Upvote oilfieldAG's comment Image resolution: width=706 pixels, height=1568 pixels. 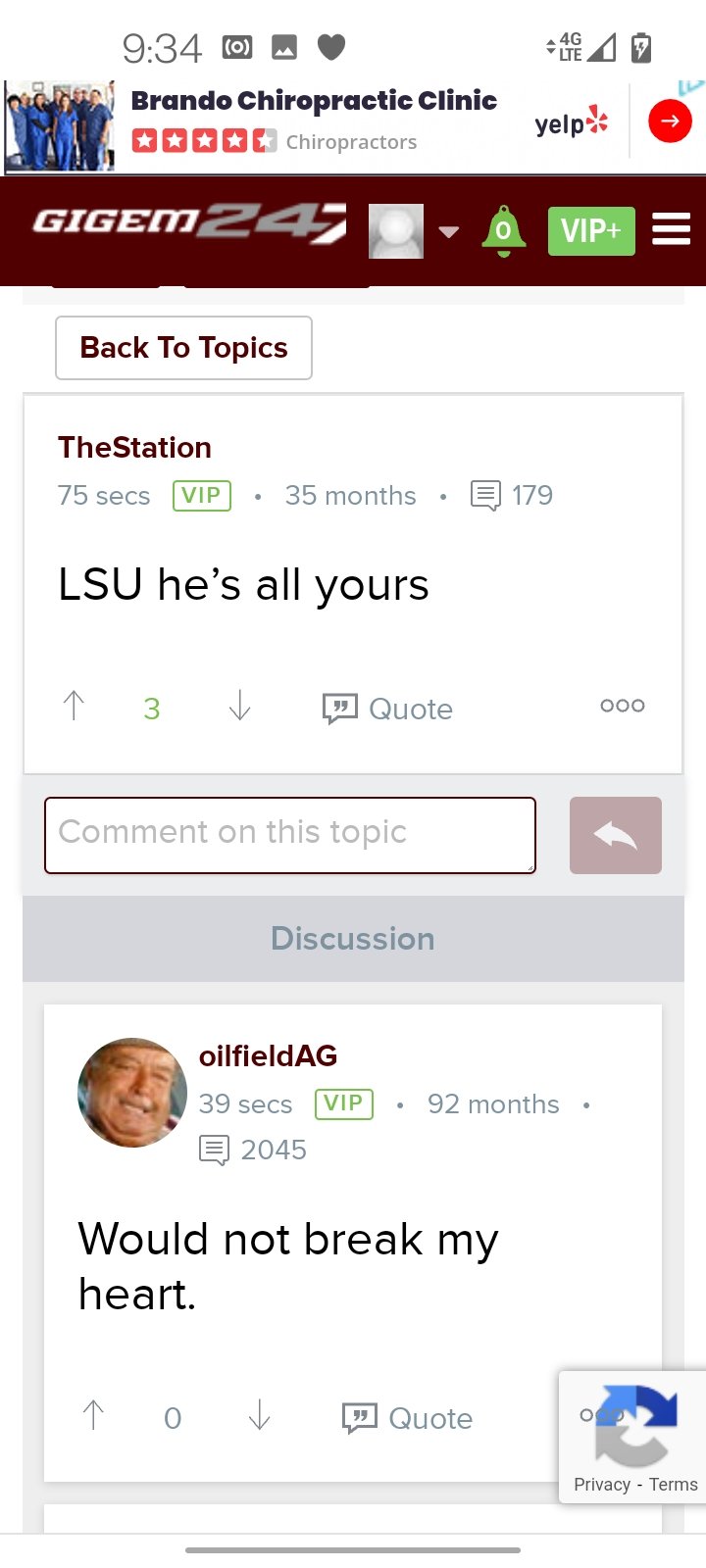[x=93, y=1416]
